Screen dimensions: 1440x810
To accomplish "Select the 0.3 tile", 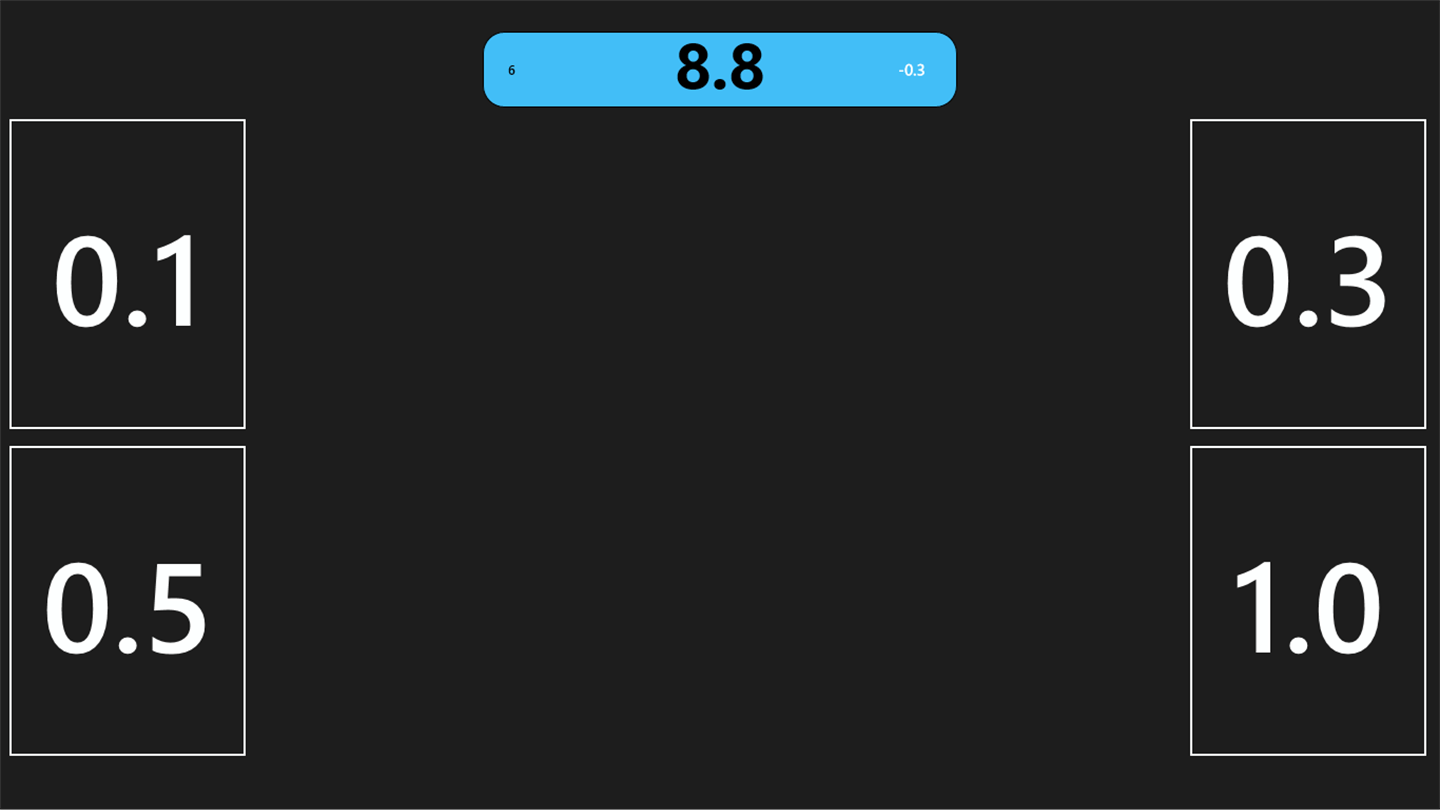I will click(x=1307, y=274).
